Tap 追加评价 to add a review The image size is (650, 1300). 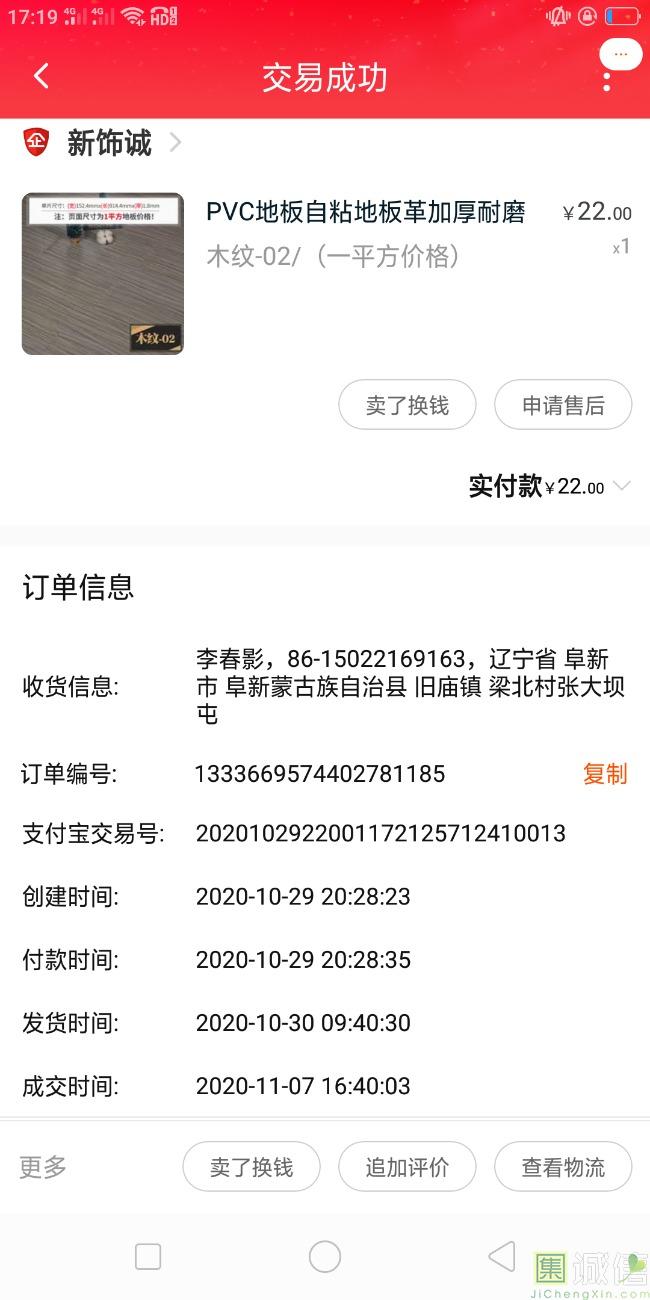coord(407,1167)
